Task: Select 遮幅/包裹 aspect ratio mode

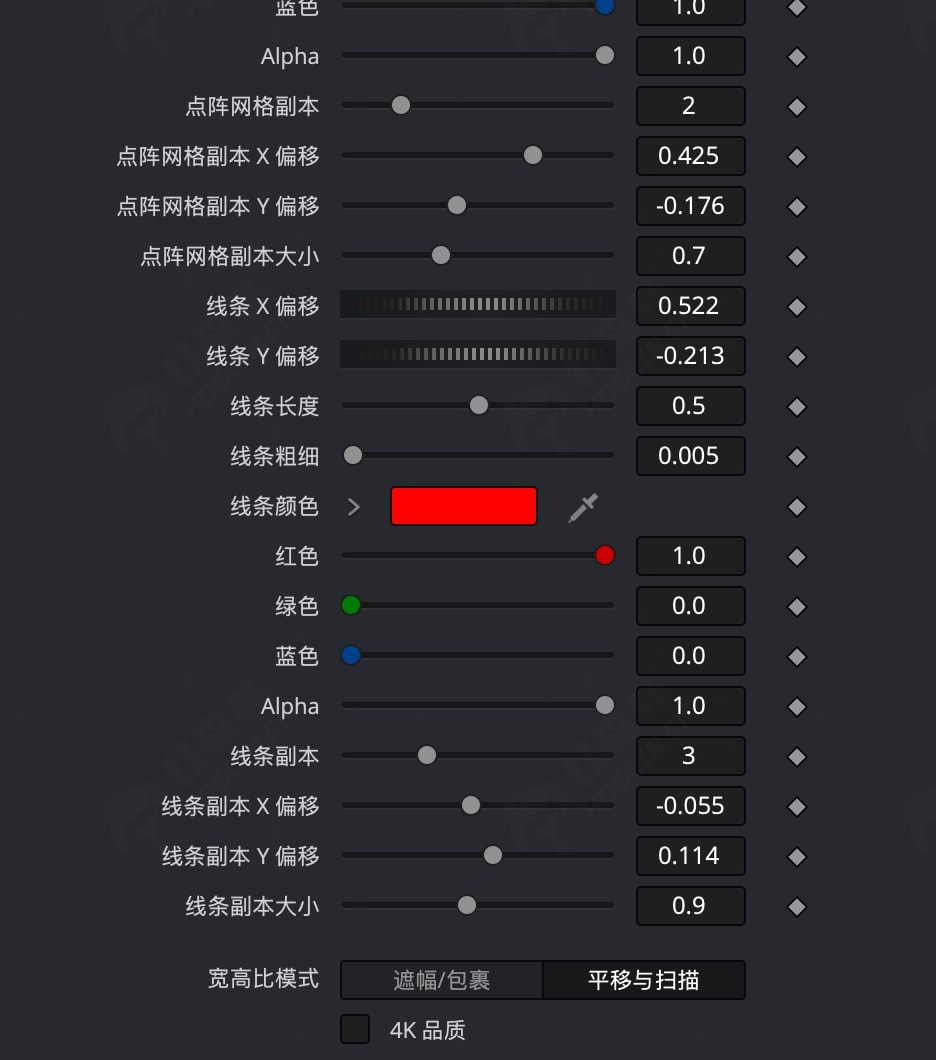Action: click(442, 980)
